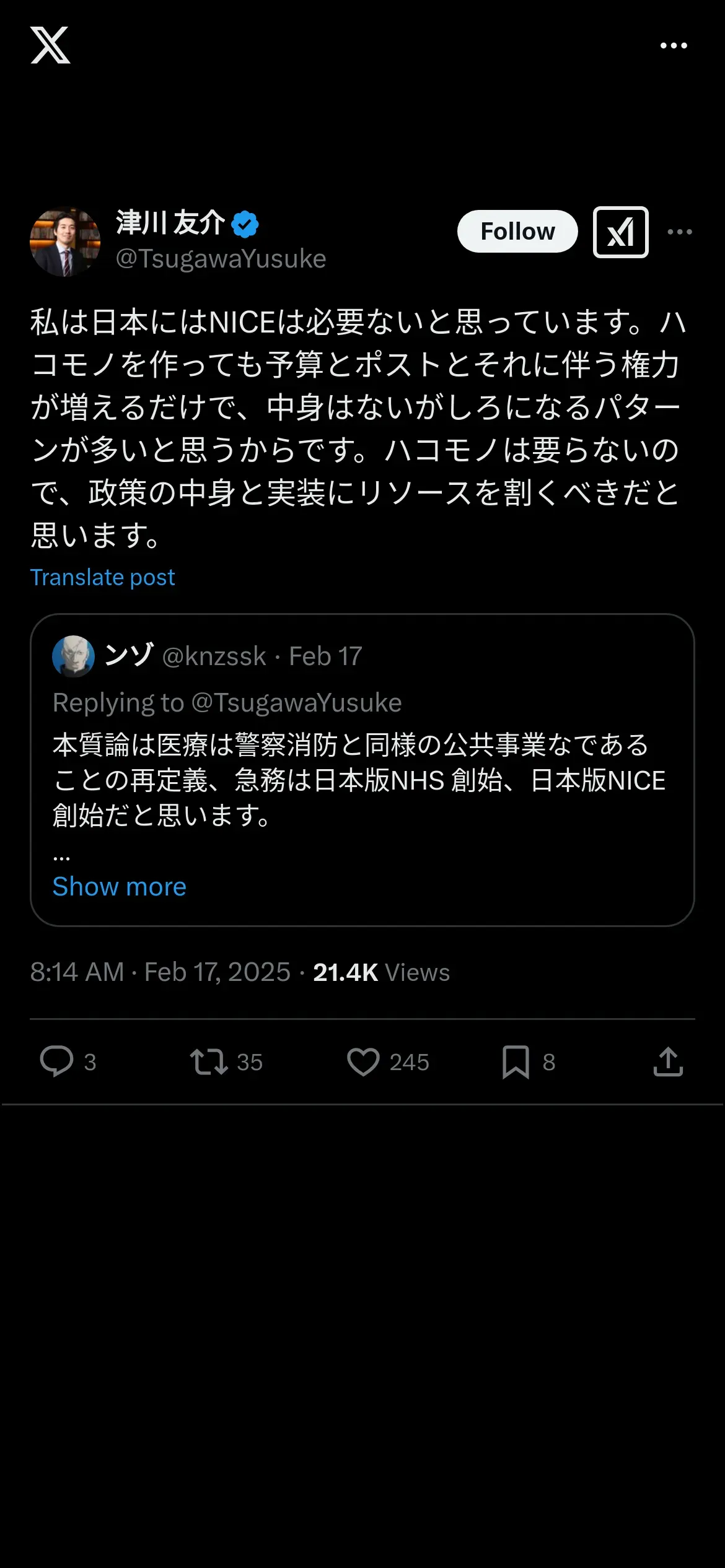This screenshot has width=725, height=1568.
Task: Follow 津川友介
Action: tap(517, 232)
